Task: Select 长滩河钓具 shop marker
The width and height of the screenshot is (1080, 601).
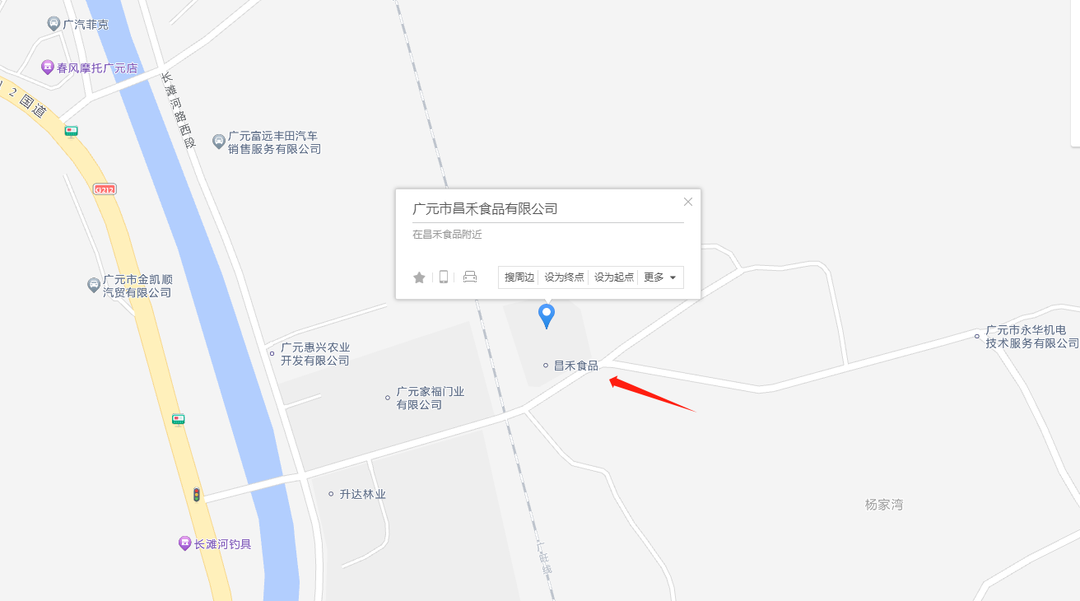Action: tap(221, 544)
